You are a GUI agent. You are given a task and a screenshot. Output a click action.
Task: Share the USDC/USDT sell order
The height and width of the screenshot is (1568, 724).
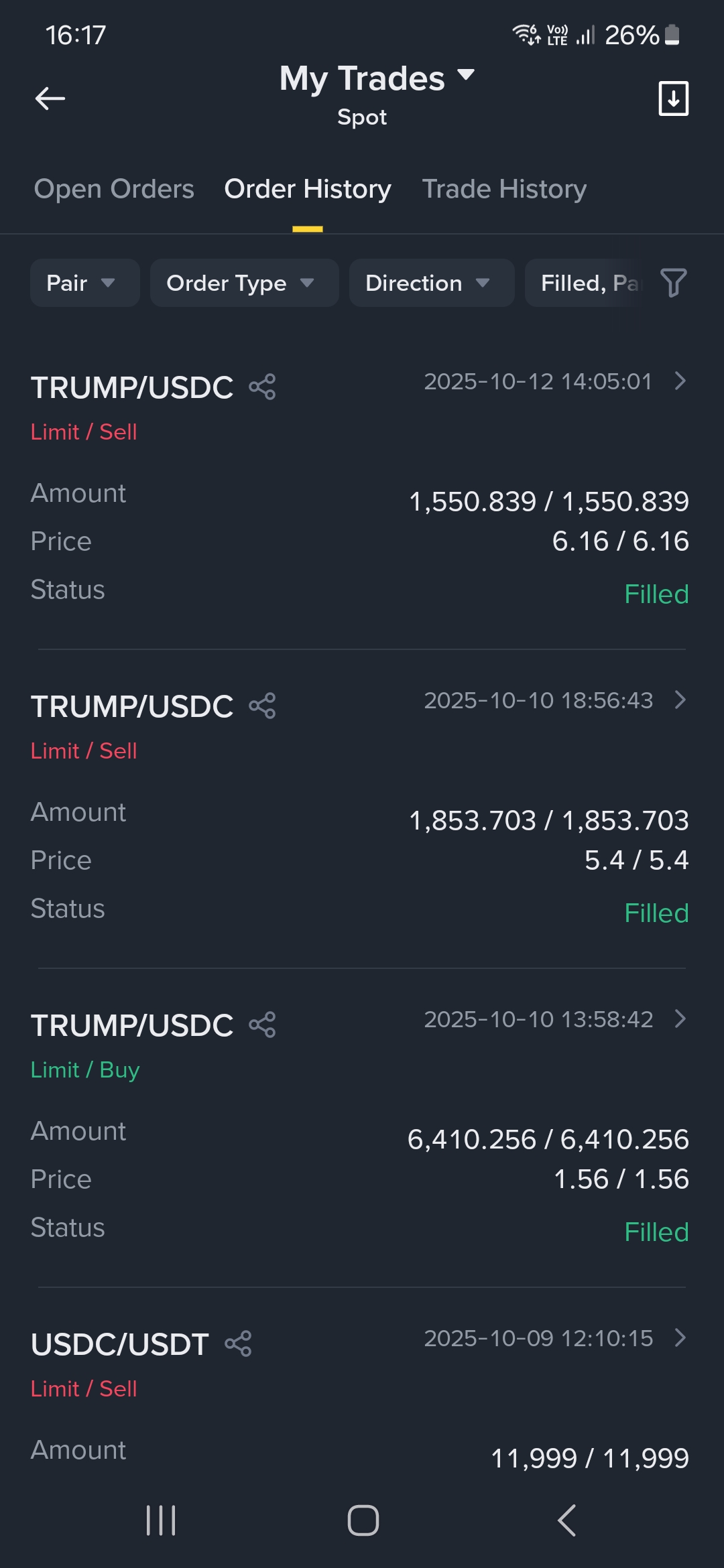[x=238, y=1344]
